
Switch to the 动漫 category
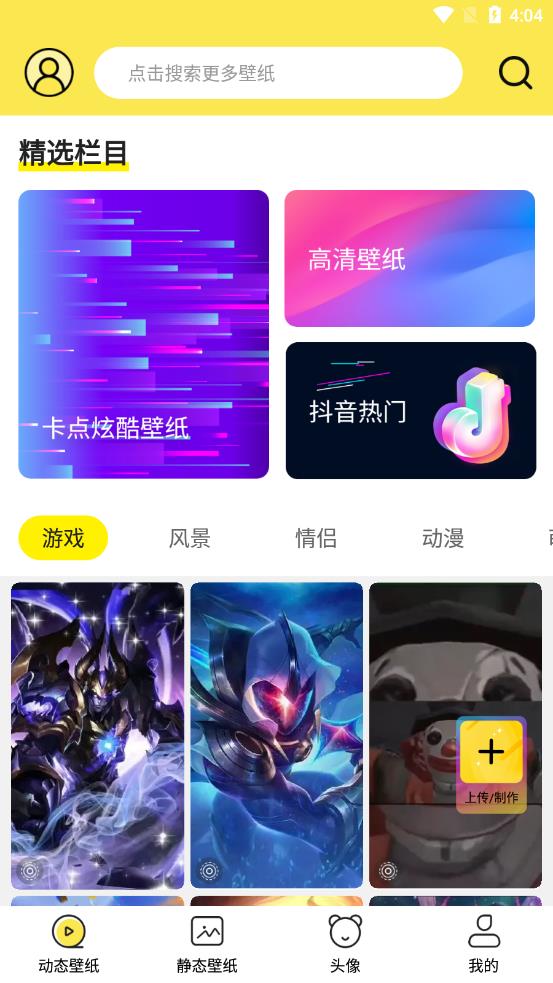443,538
